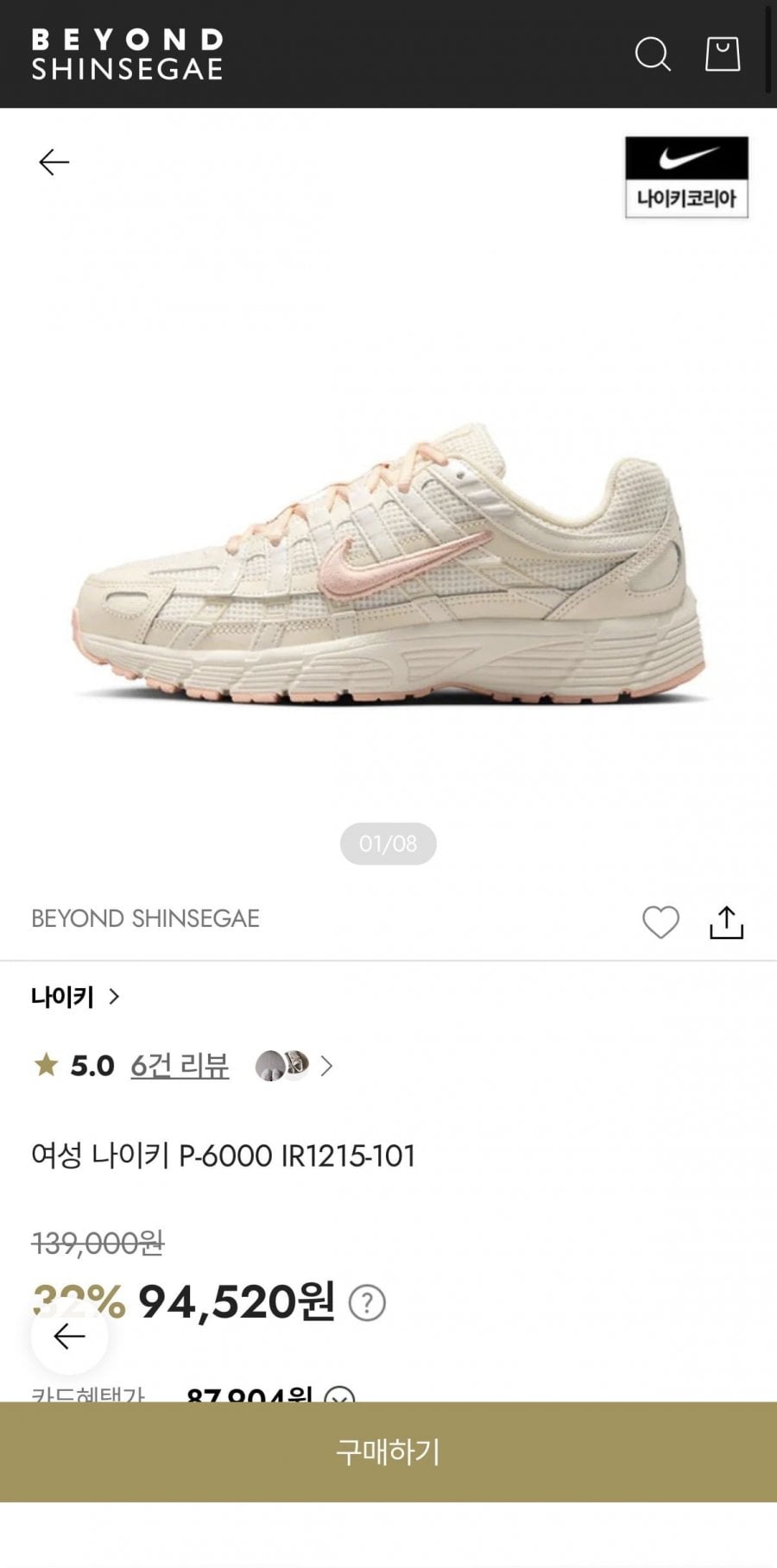The image size is (777, 1568).
Task: Open the shoe product image
Action: pyautogui.click(x=388, y=561)
